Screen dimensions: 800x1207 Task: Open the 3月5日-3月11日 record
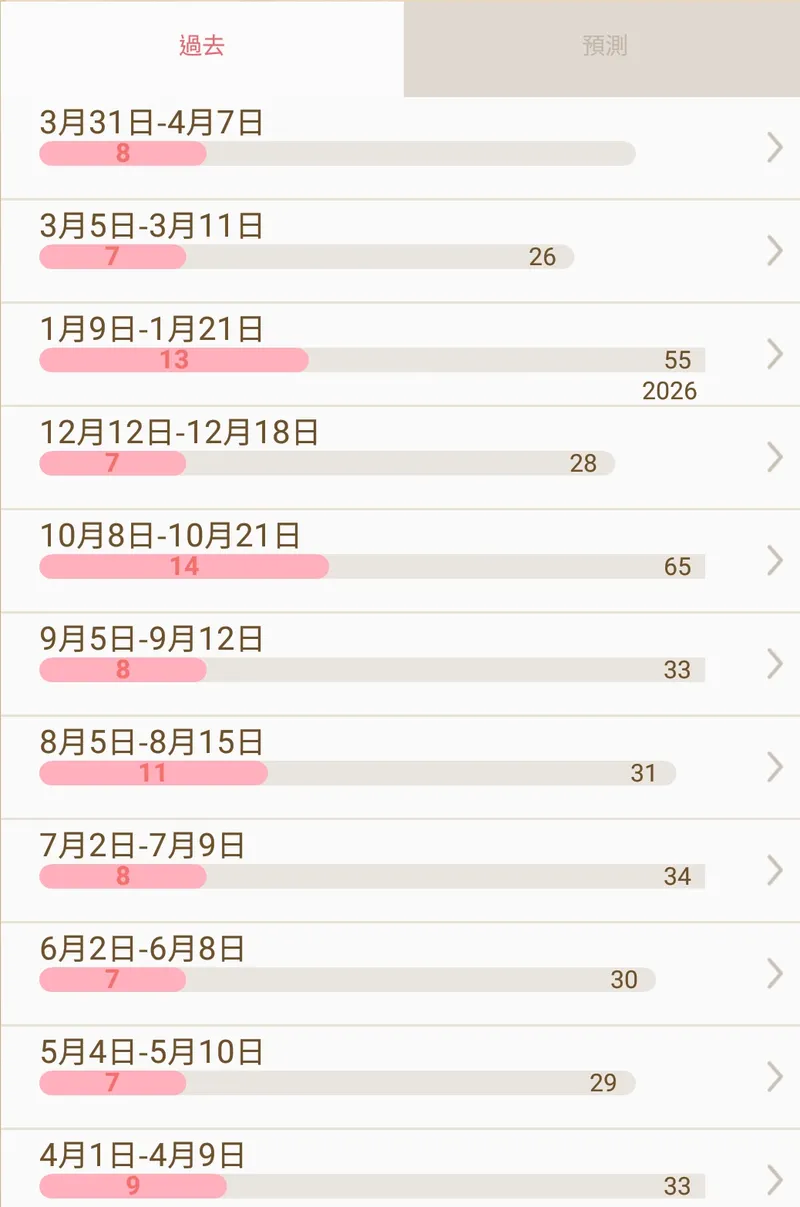coord(400,250)
